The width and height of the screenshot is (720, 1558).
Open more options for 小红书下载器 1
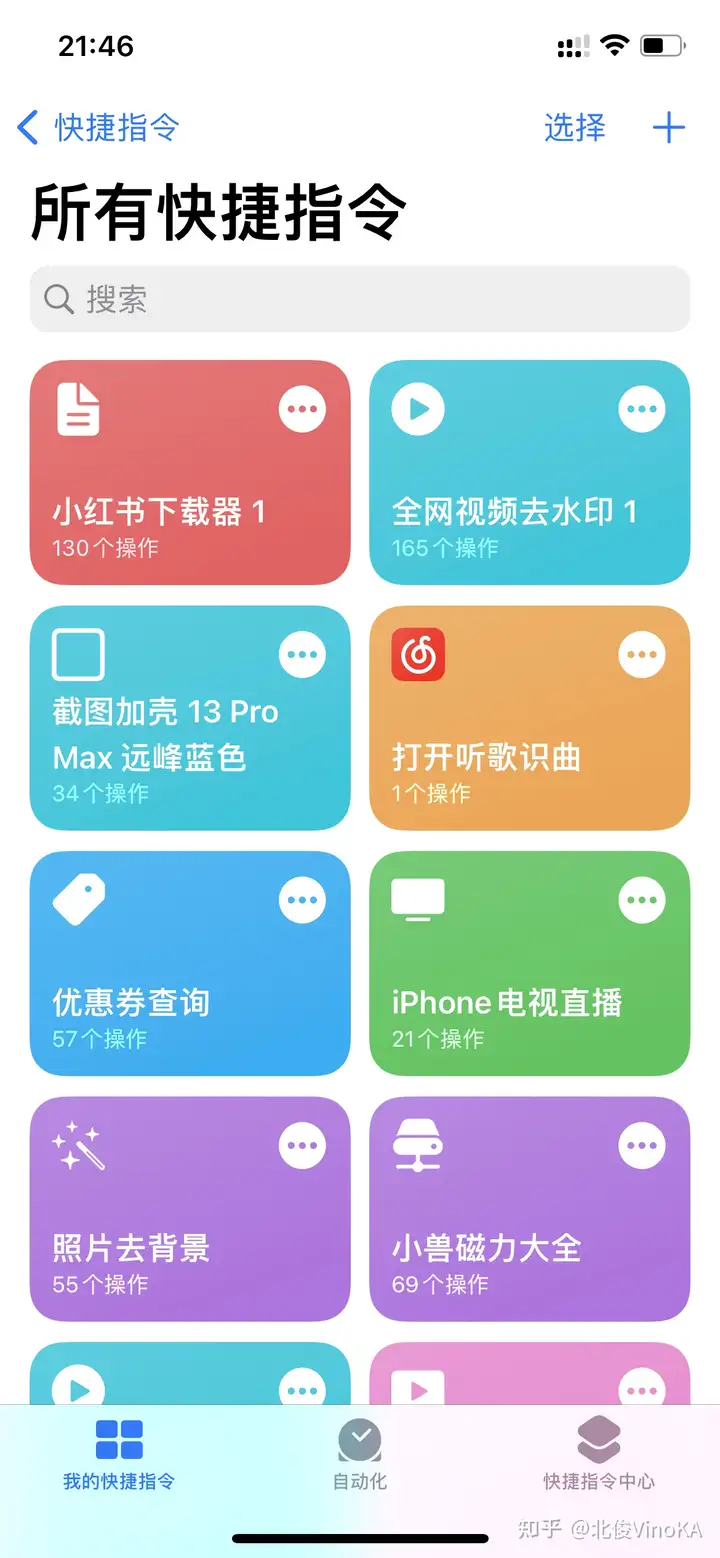pyautogui.click(x=302, y=409)
